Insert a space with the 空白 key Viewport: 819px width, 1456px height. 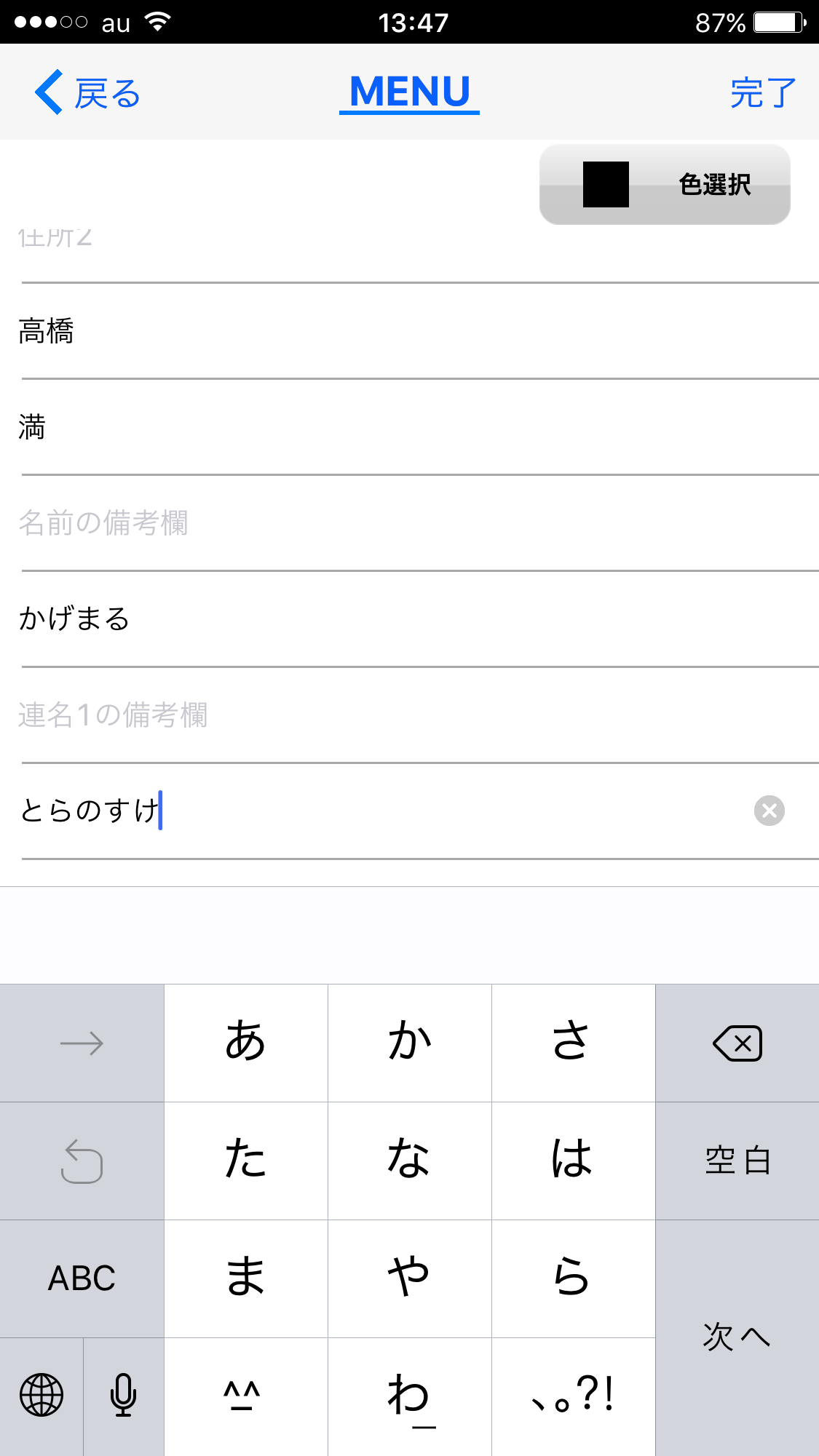tap(737, 1161)
